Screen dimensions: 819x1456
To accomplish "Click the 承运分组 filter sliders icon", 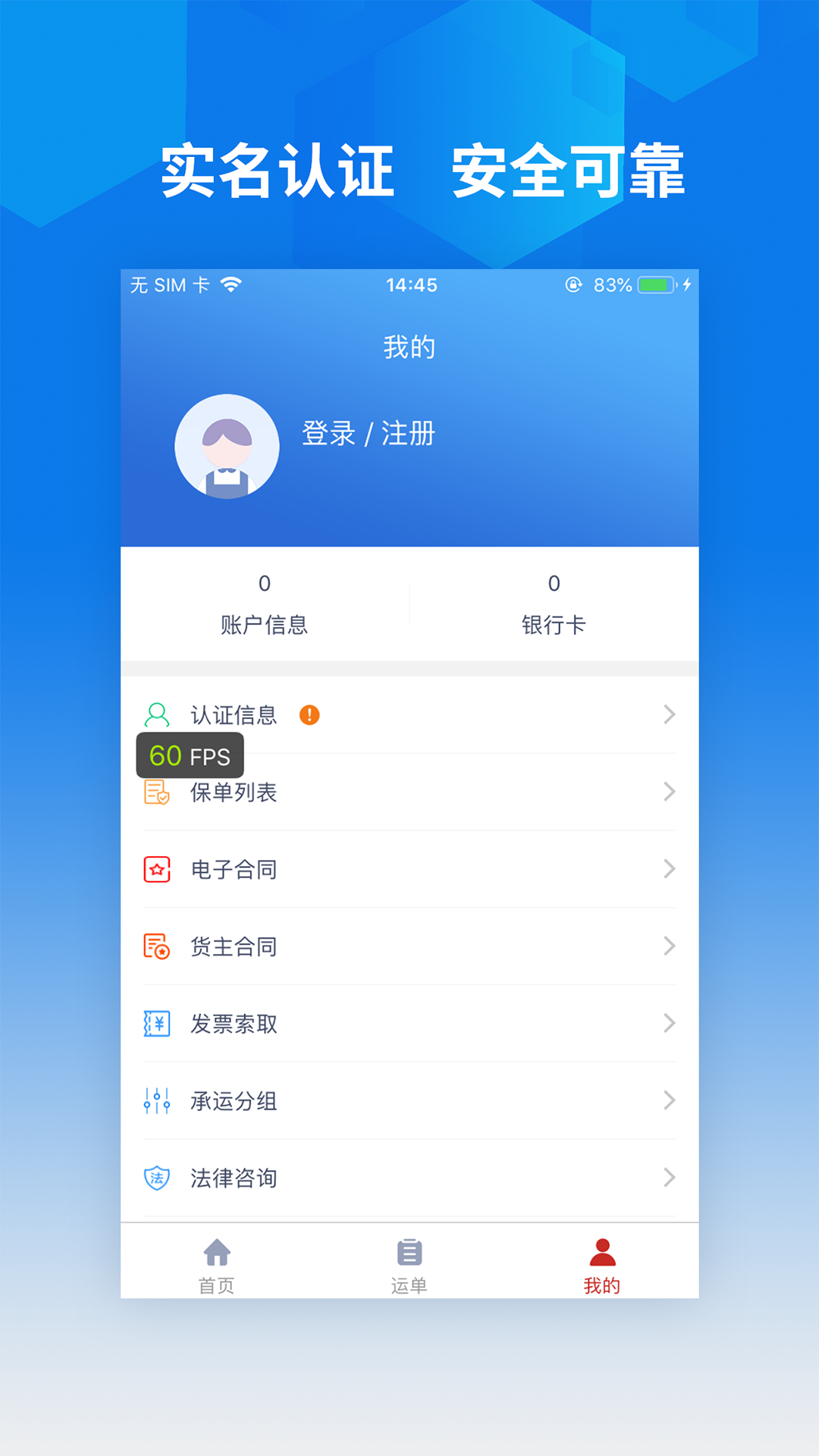I will tap(156, 1101).
